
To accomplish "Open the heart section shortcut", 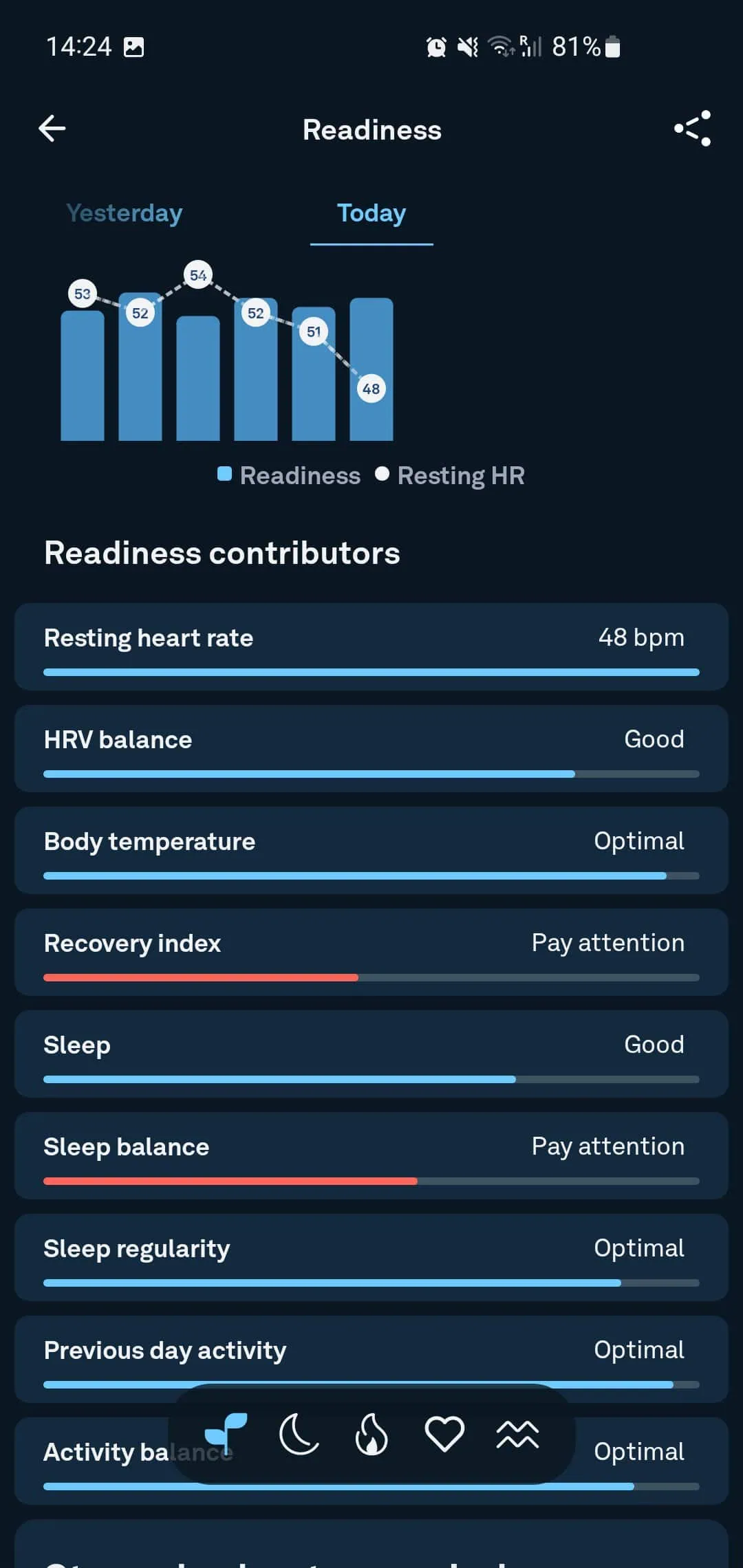I will [444, 1435].
